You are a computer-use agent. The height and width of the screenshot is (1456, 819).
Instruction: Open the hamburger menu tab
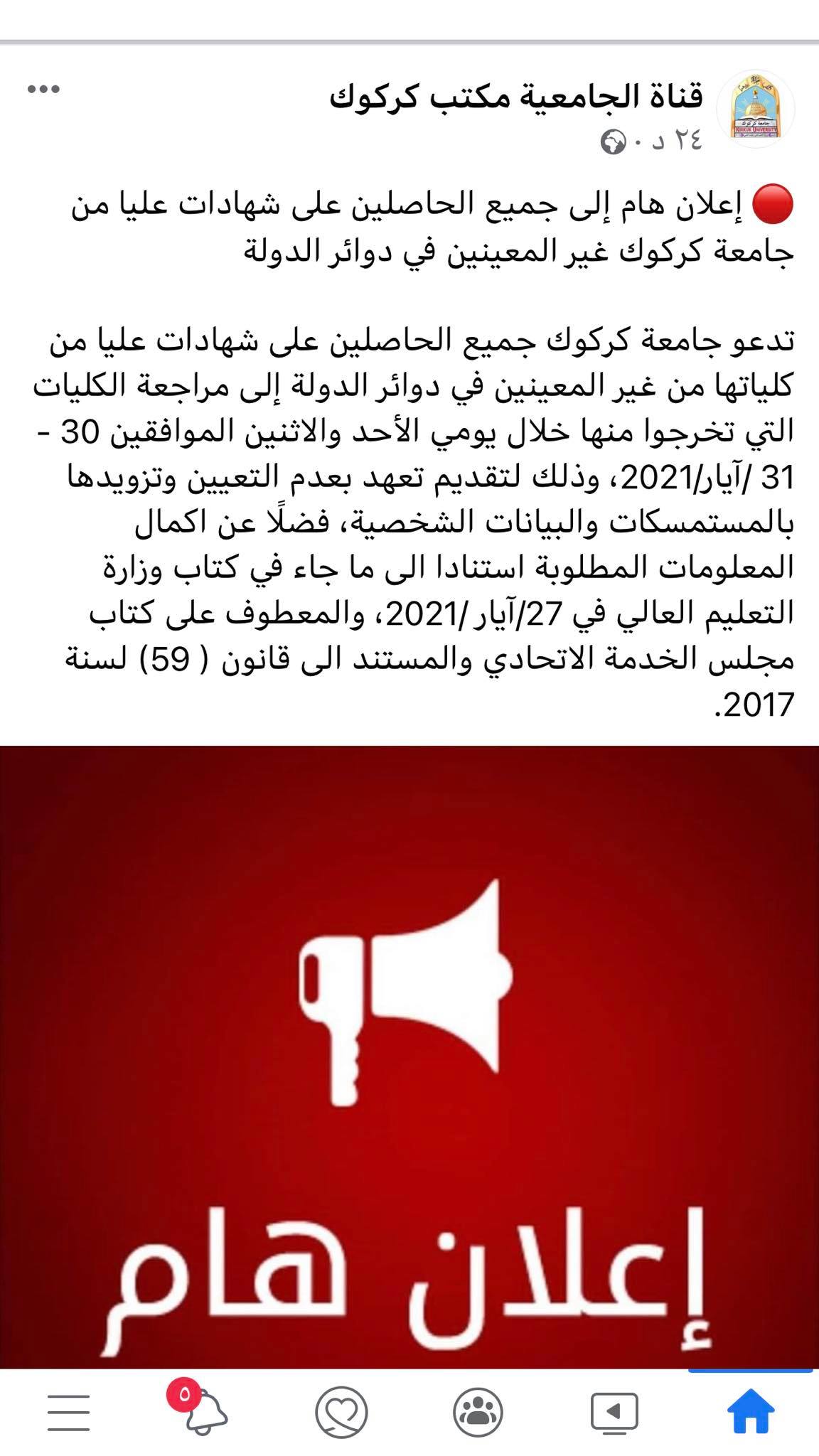(68, 1412)
